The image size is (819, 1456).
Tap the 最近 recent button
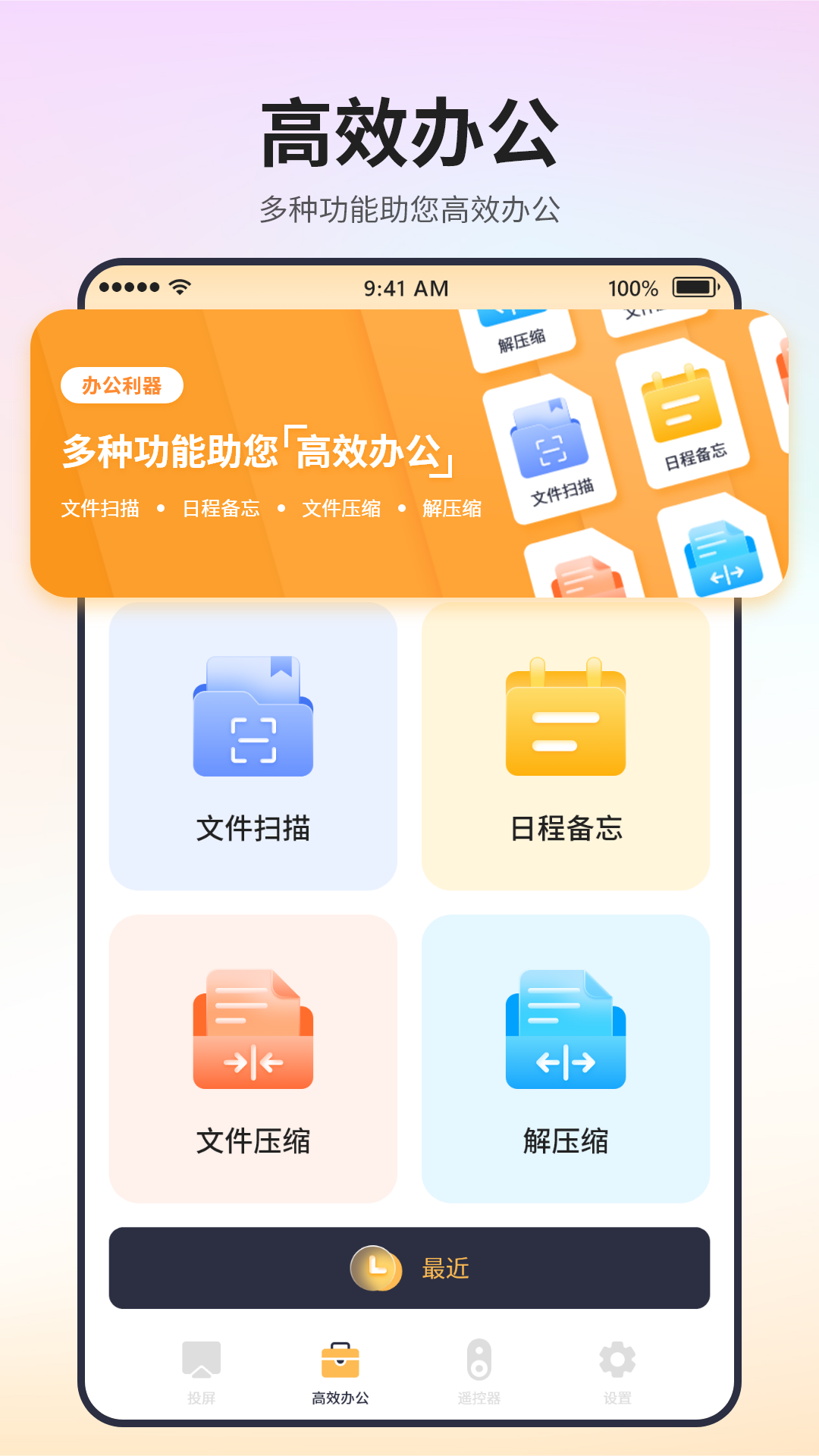click(x=444, y=1267)
